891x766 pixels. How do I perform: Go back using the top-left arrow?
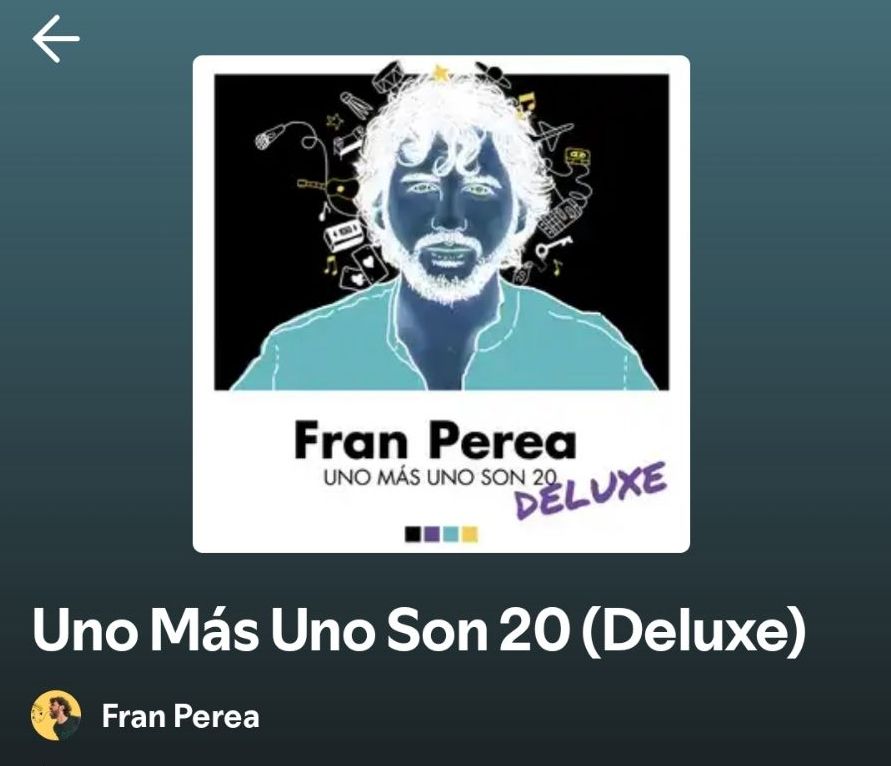56,40
